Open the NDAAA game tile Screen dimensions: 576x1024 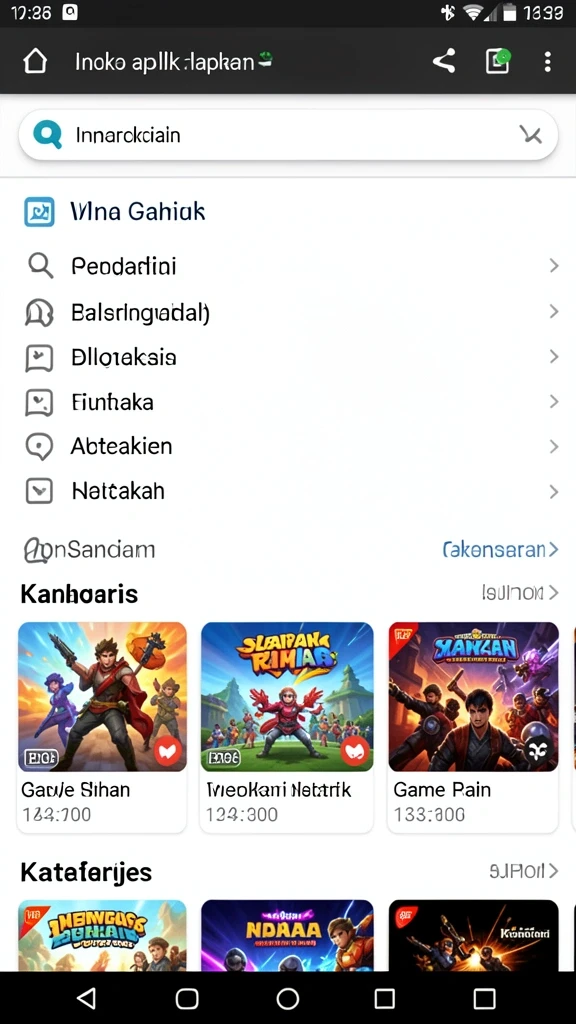287,935
